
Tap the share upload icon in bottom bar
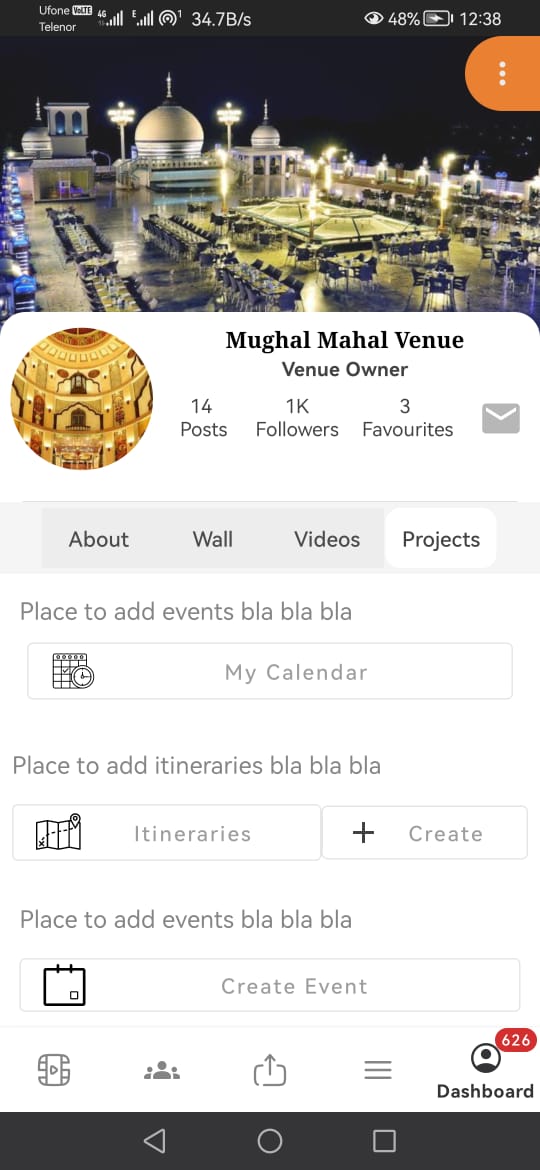(x=270, y=1069)
